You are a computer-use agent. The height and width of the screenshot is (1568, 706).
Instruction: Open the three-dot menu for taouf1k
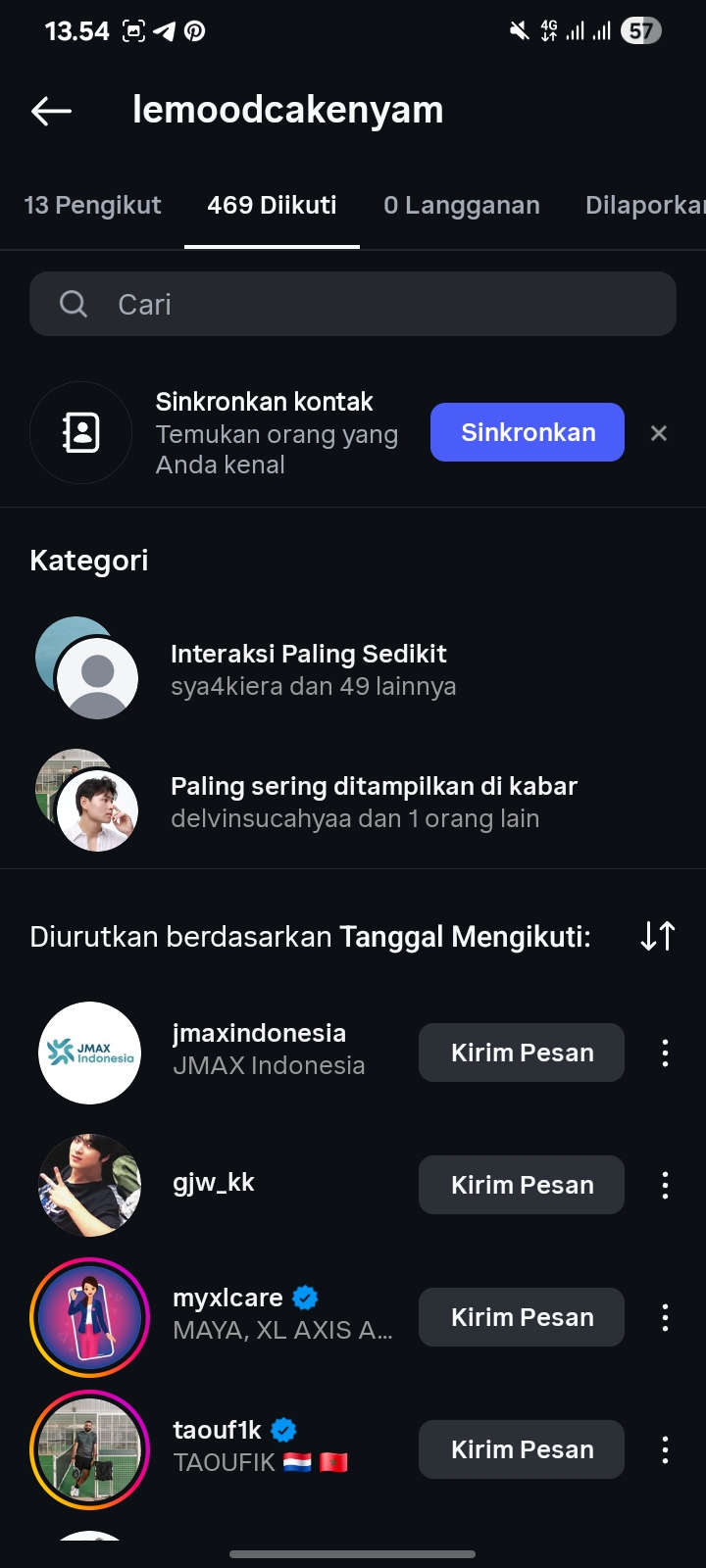pos(665,1449)
